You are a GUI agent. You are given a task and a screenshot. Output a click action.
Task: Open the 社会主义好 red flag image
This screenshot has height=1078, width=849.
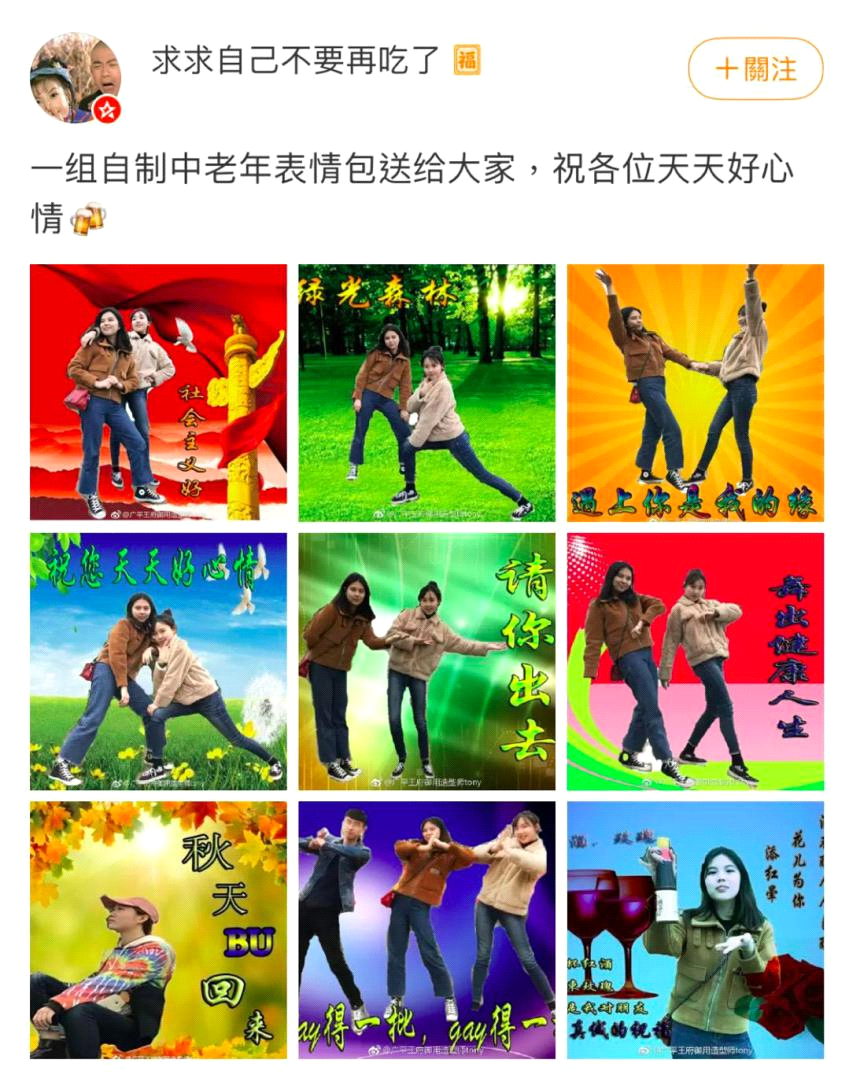[158, 392]
